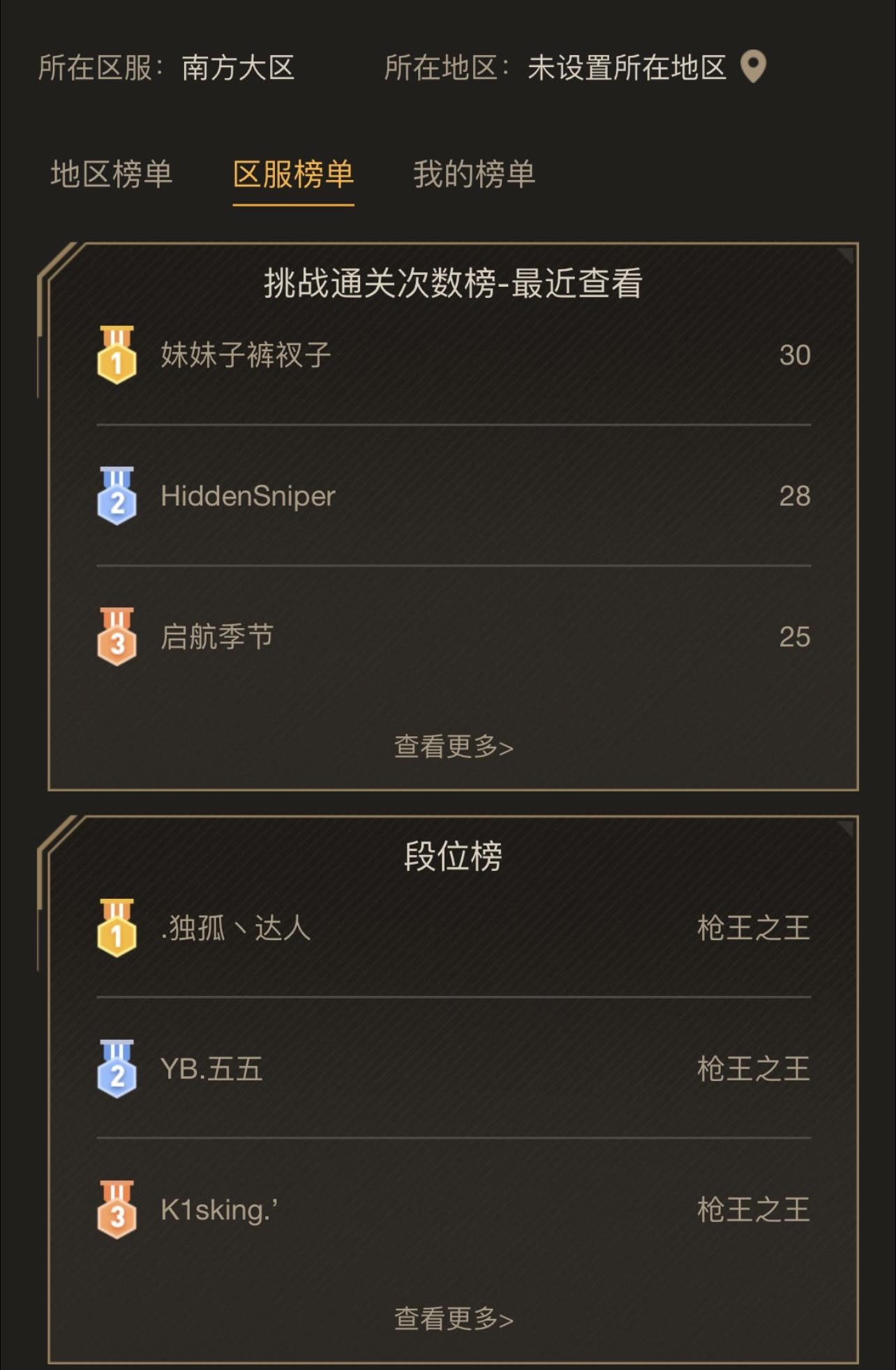896x1370 pixels.
Task: Open YB.五五's rank entry
Action: coord(211,1069)
